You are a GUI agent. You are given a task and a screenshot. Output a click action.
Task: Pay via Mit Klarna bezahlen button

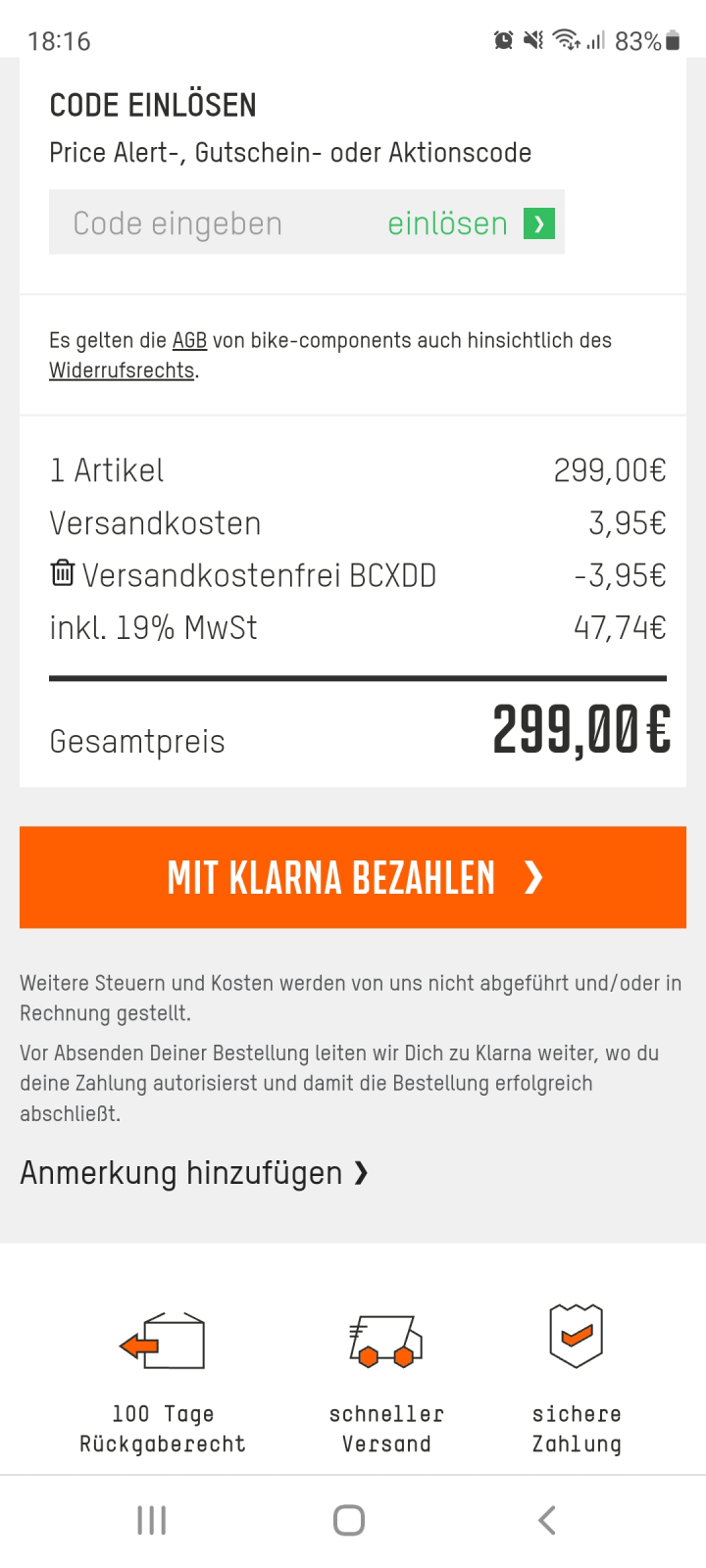[x=353, y=877]
